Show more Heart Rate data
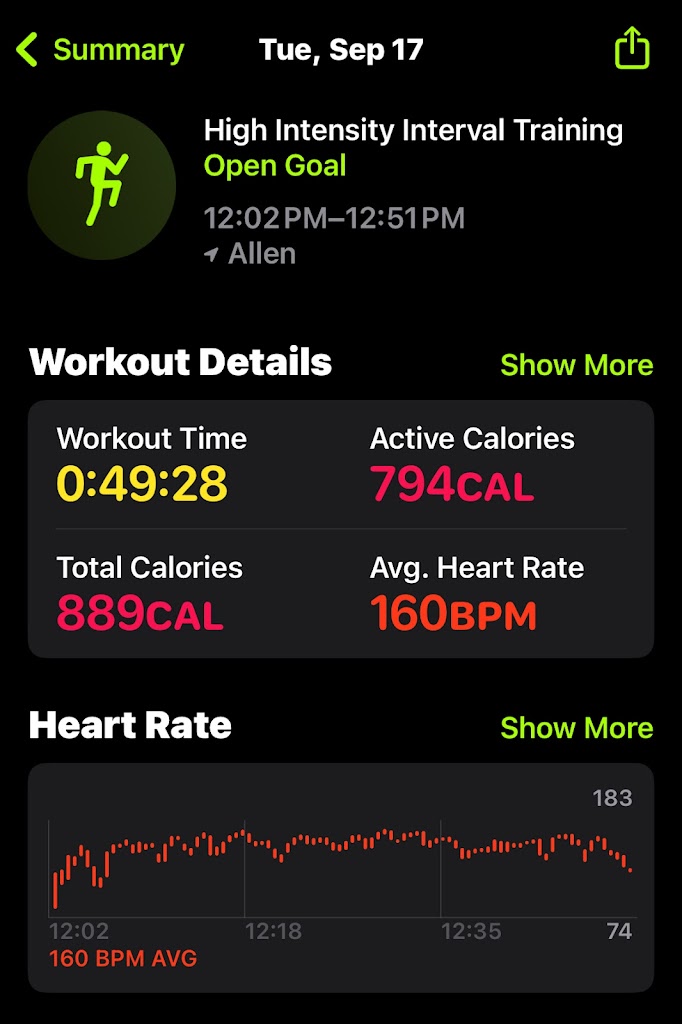 [x=576, y=728]
